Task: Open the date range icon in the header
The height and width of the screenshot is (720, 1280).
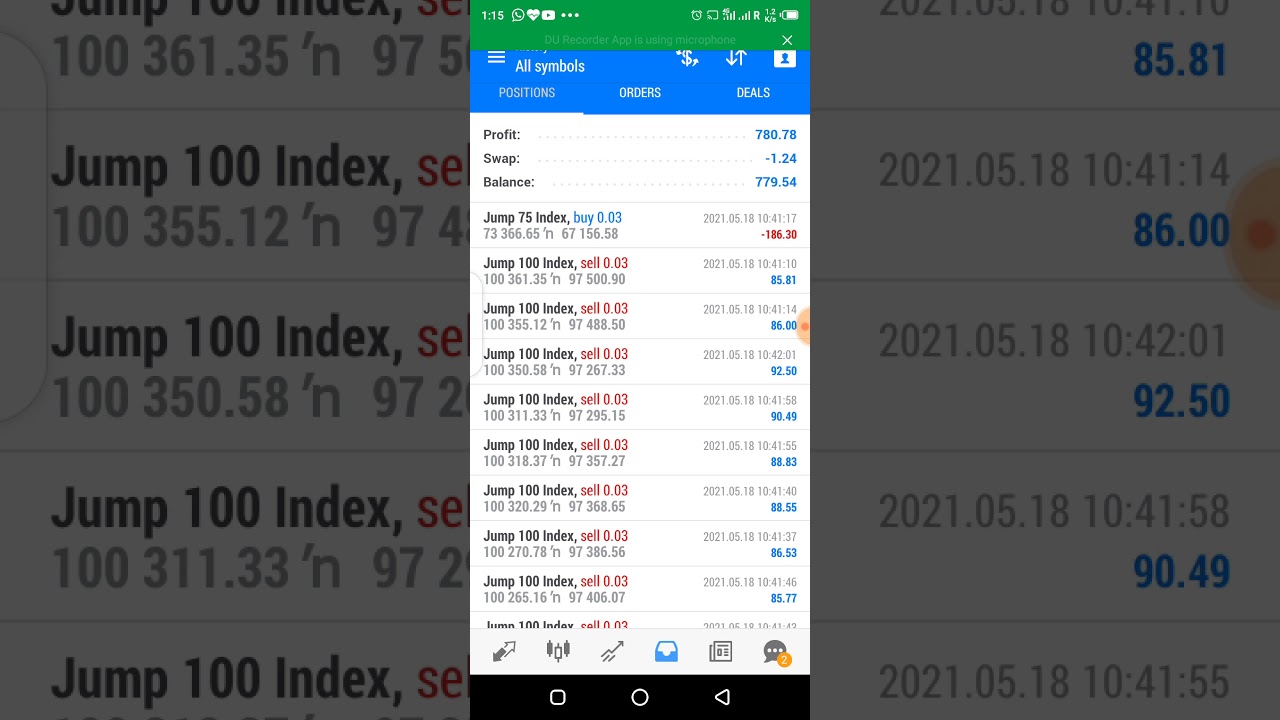Action: click(x=785, y=58)
